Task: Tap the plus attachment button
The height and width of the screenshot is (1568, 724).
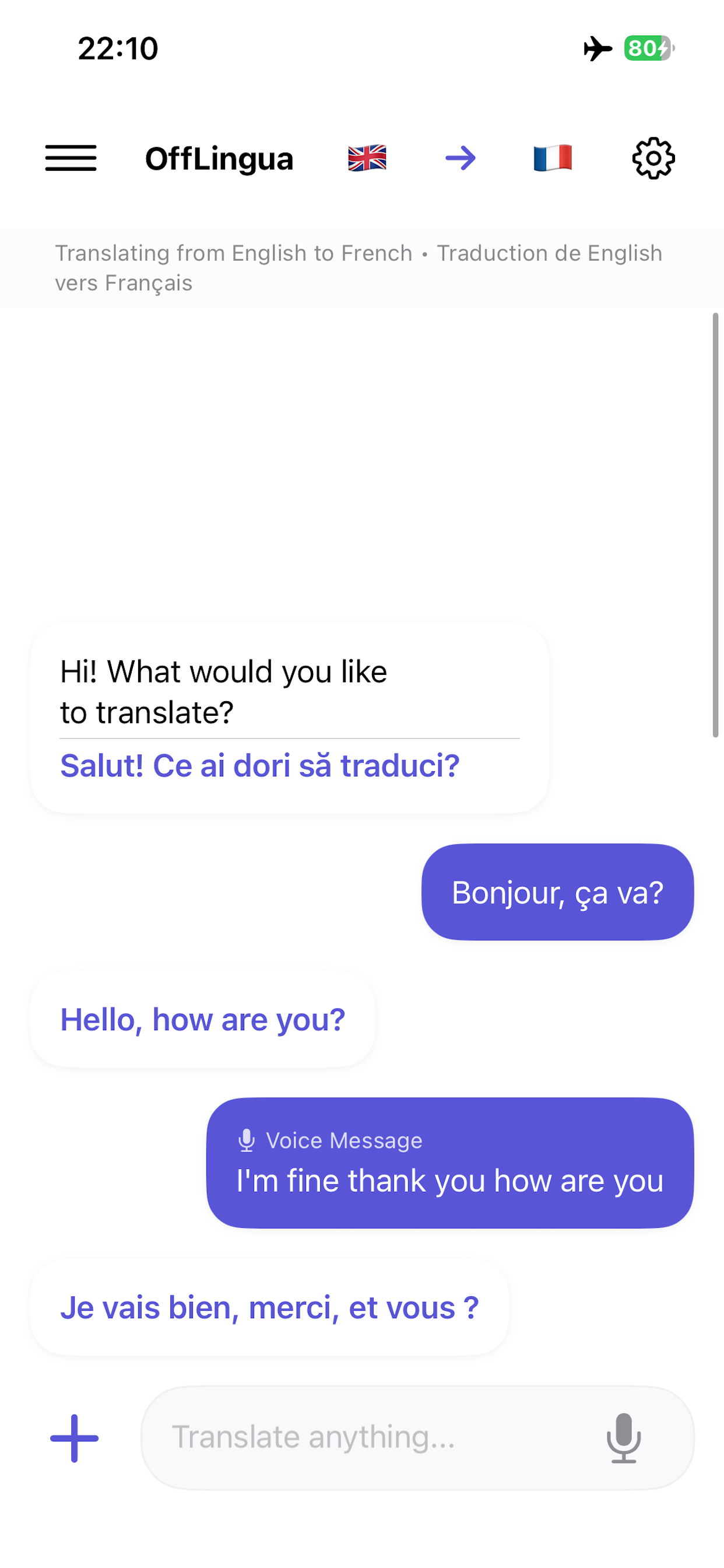Action: tap(74, 1438)
